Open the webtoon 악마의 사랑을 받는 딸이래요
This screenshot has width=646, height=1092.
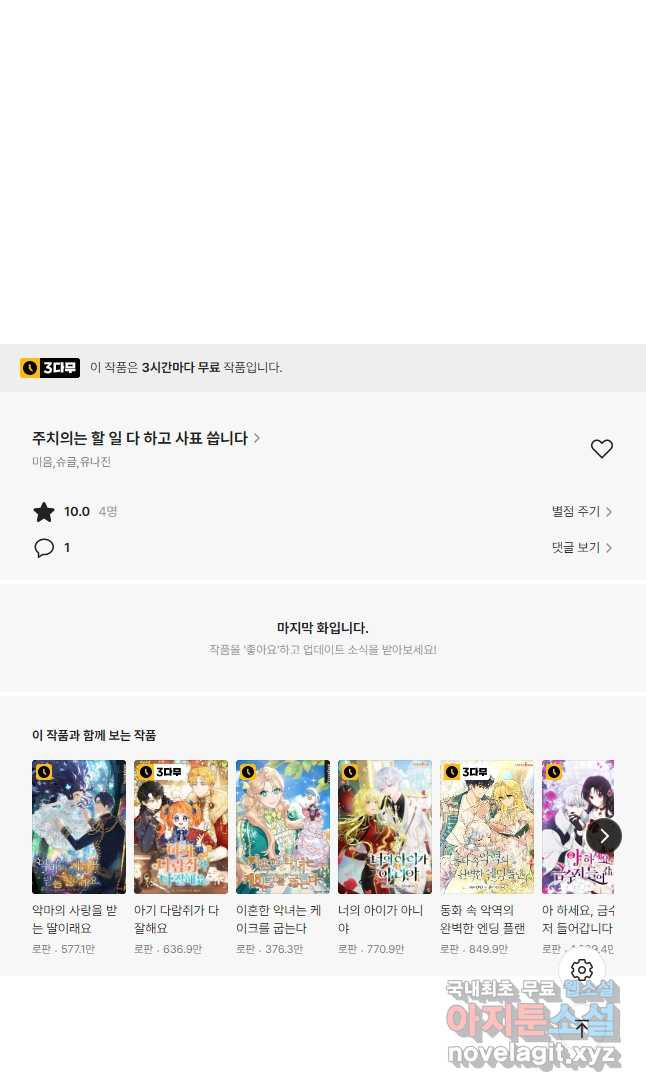coord(79,827)
